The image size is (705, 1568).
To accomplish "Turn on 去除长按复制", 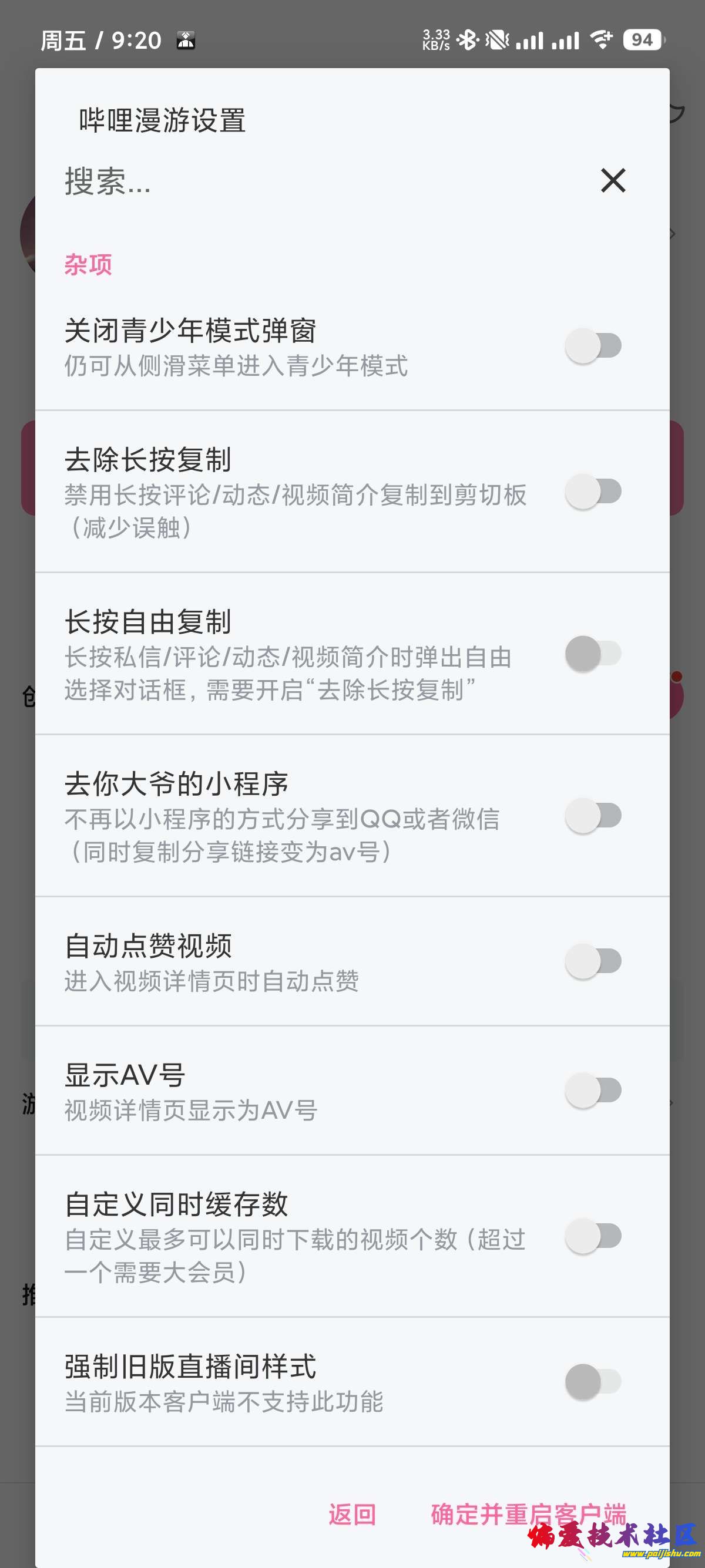I will [593, 491].
